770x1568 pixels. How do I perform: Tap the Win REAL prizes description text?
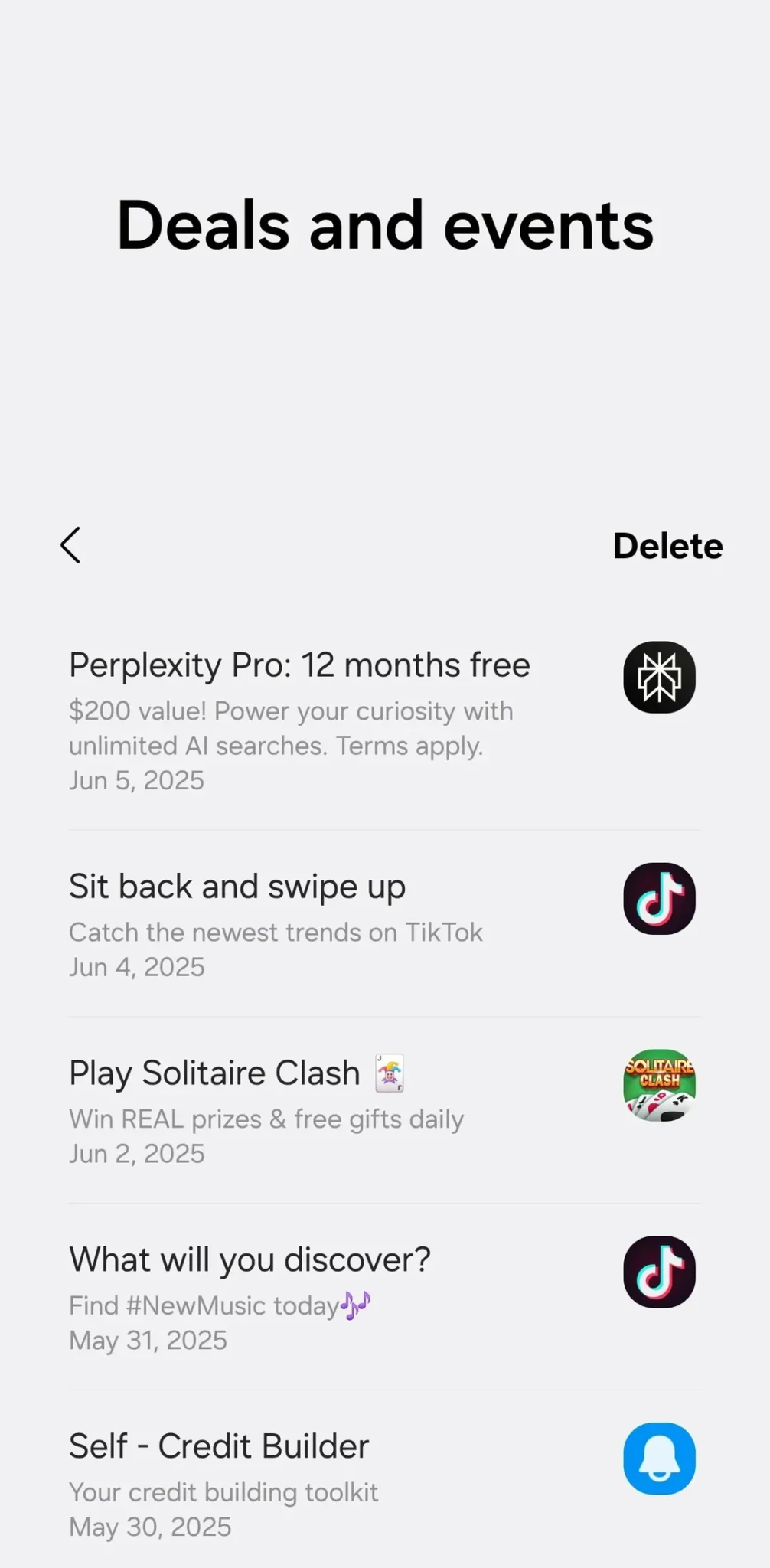[266, 1119]
